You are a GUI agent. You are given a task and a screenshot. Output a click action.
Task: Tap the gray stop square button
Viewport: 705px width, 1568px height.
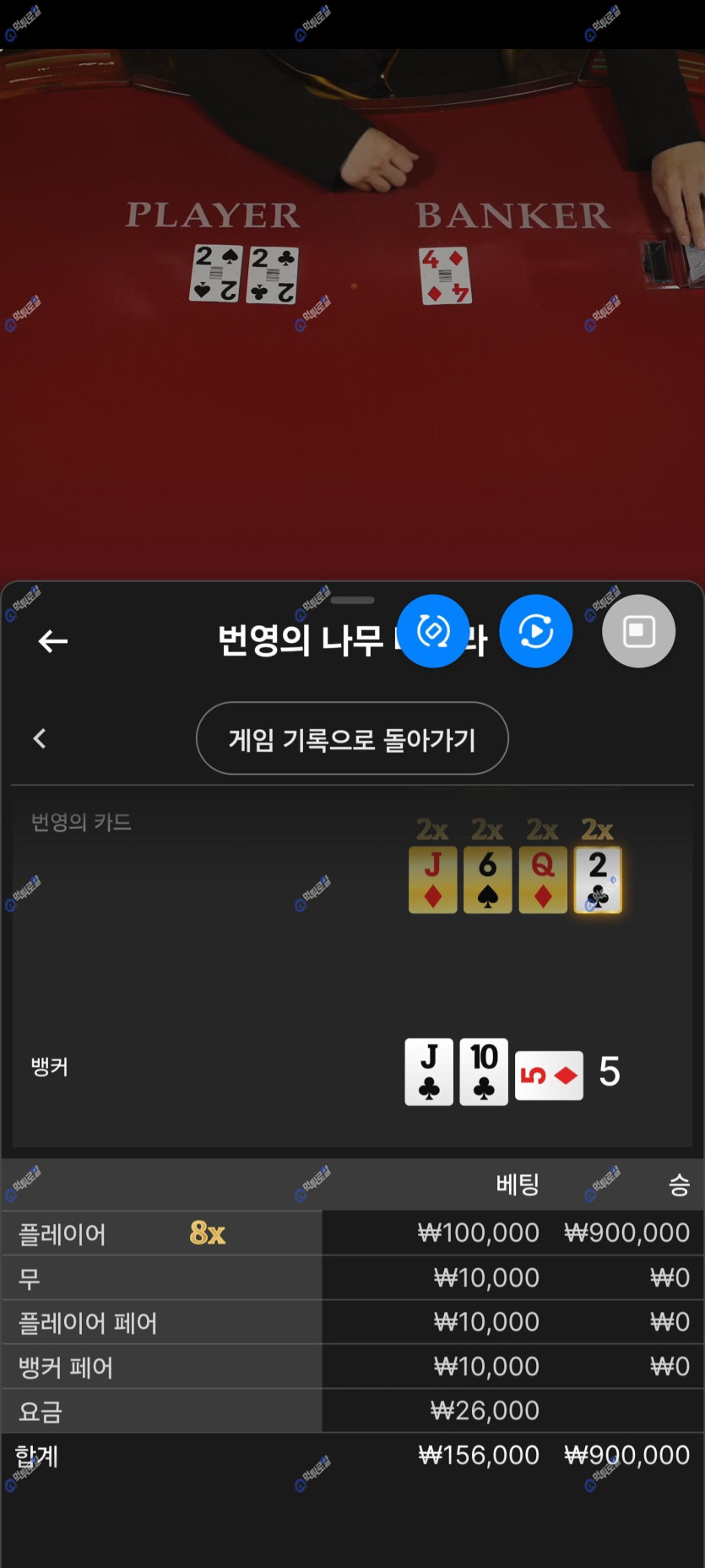[638, 631]
